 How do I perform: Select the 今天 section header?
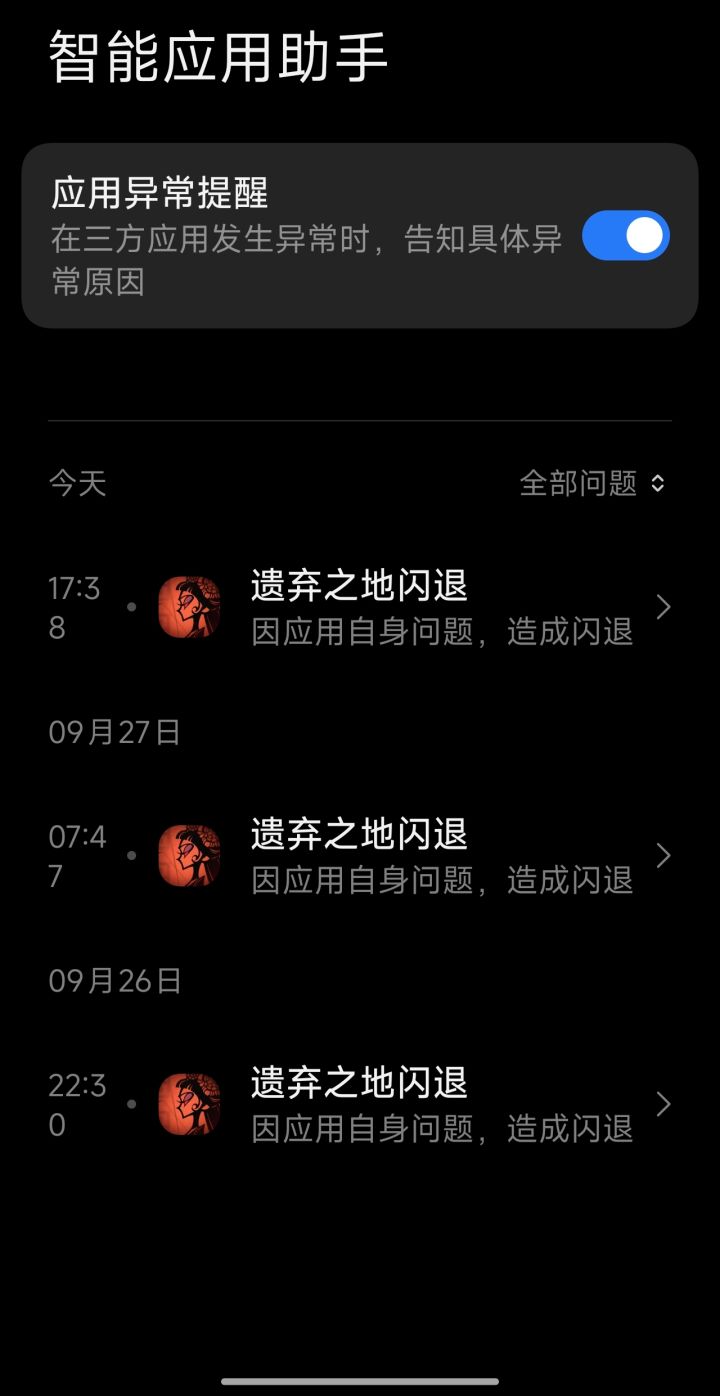(x=79, y=484)
